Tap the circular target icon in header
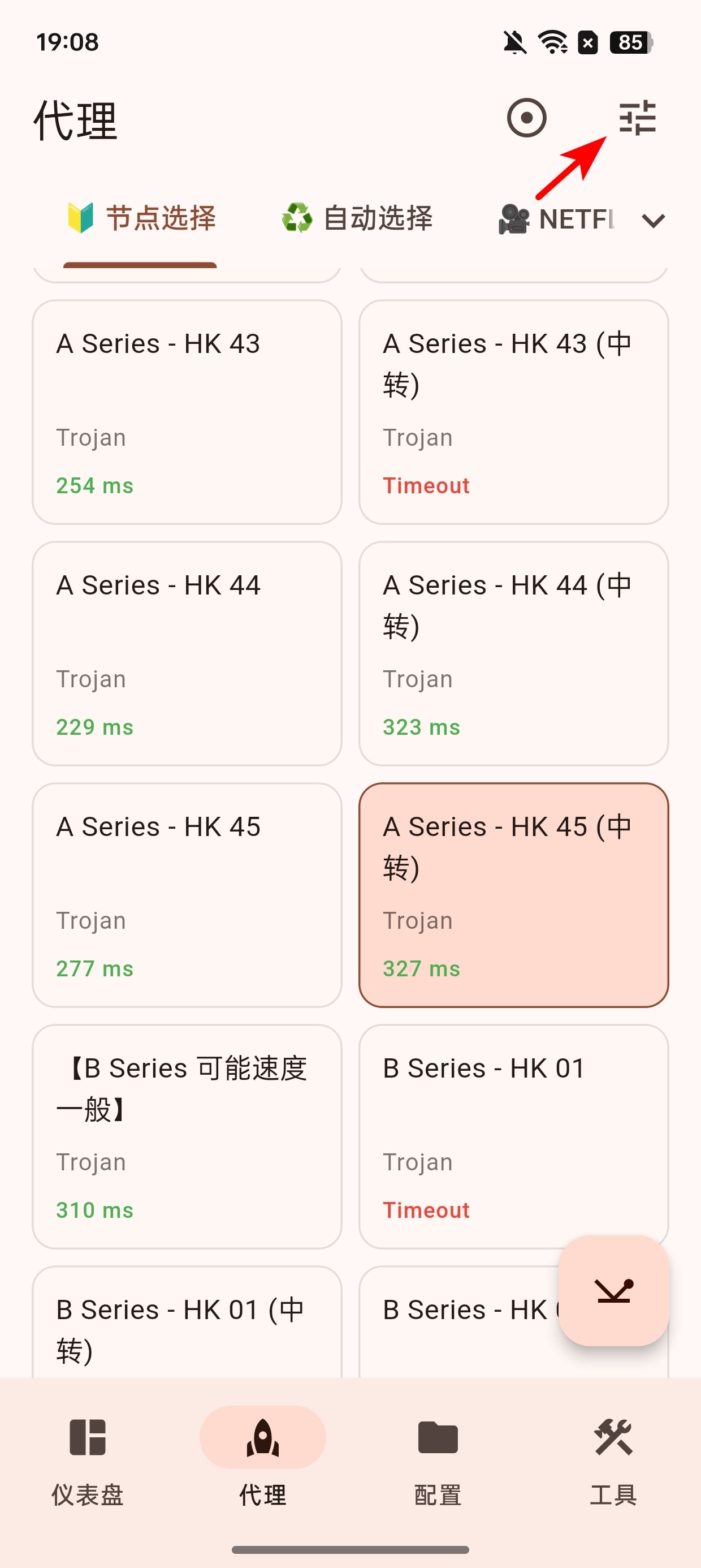The width and height of the screenshot is (701, 1568). [x=526, y=118]
